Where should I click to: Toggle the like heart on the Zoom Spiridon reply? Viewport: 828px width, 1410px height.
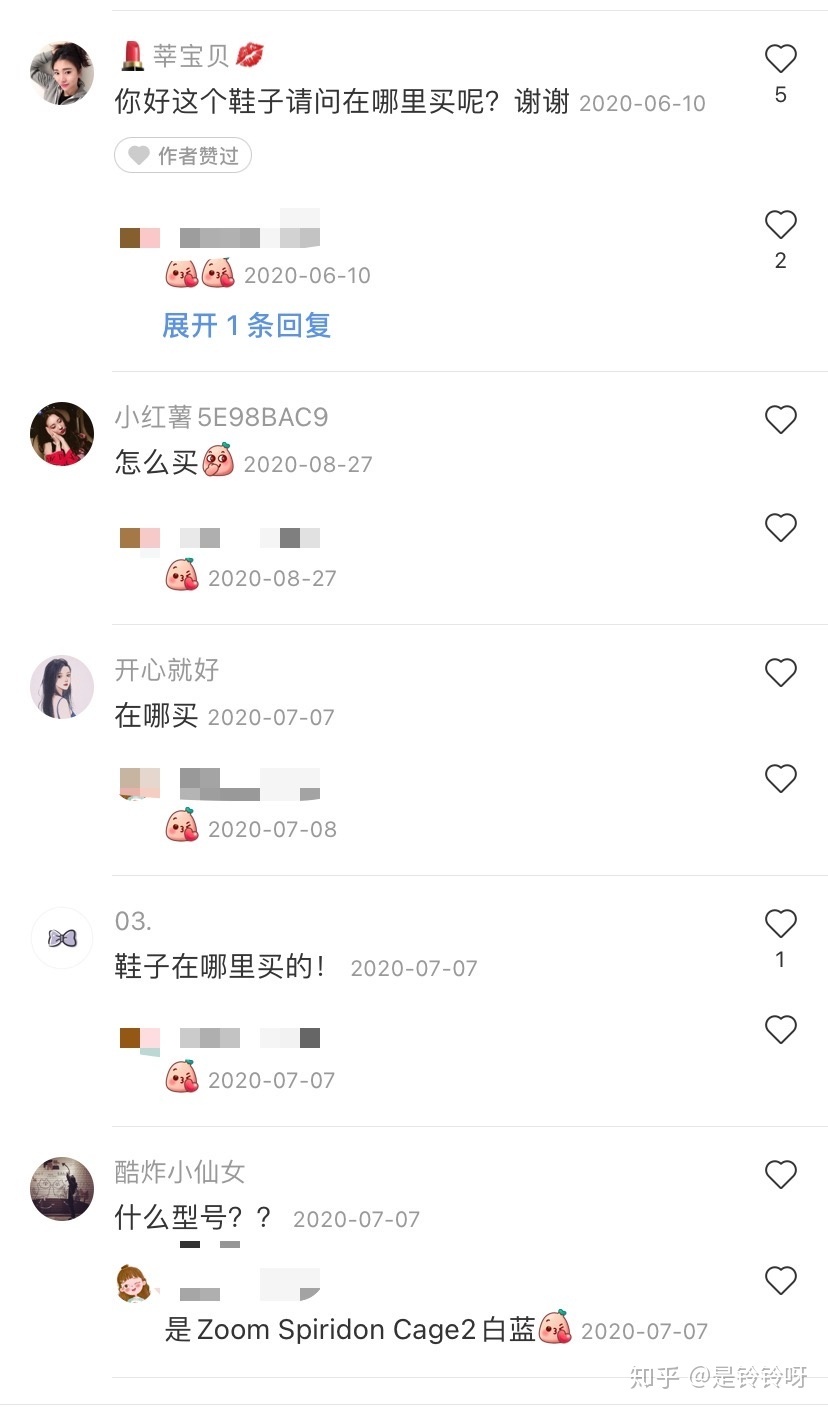(x=780, y=1280)
